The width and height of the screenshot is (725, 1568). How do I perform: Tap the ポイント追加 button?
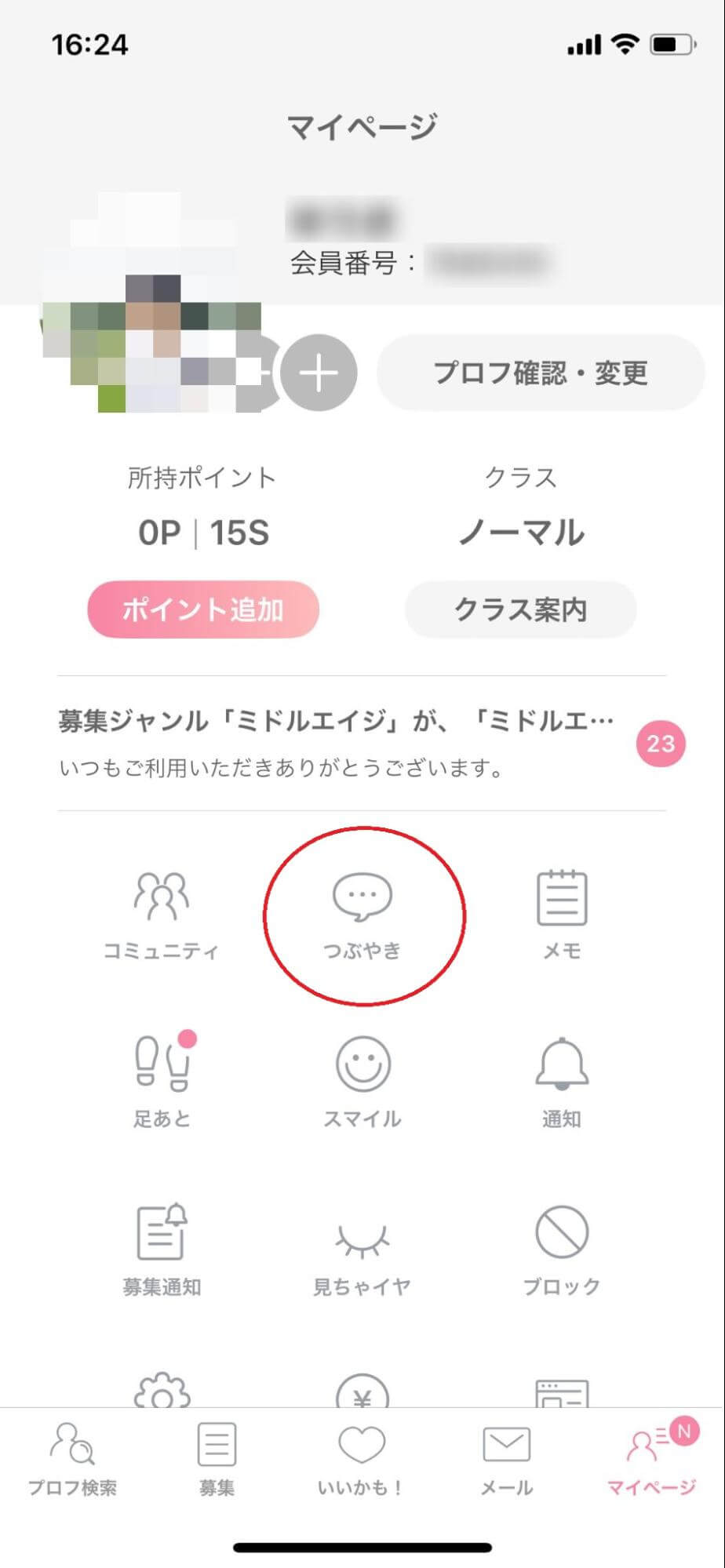(203, 609)
